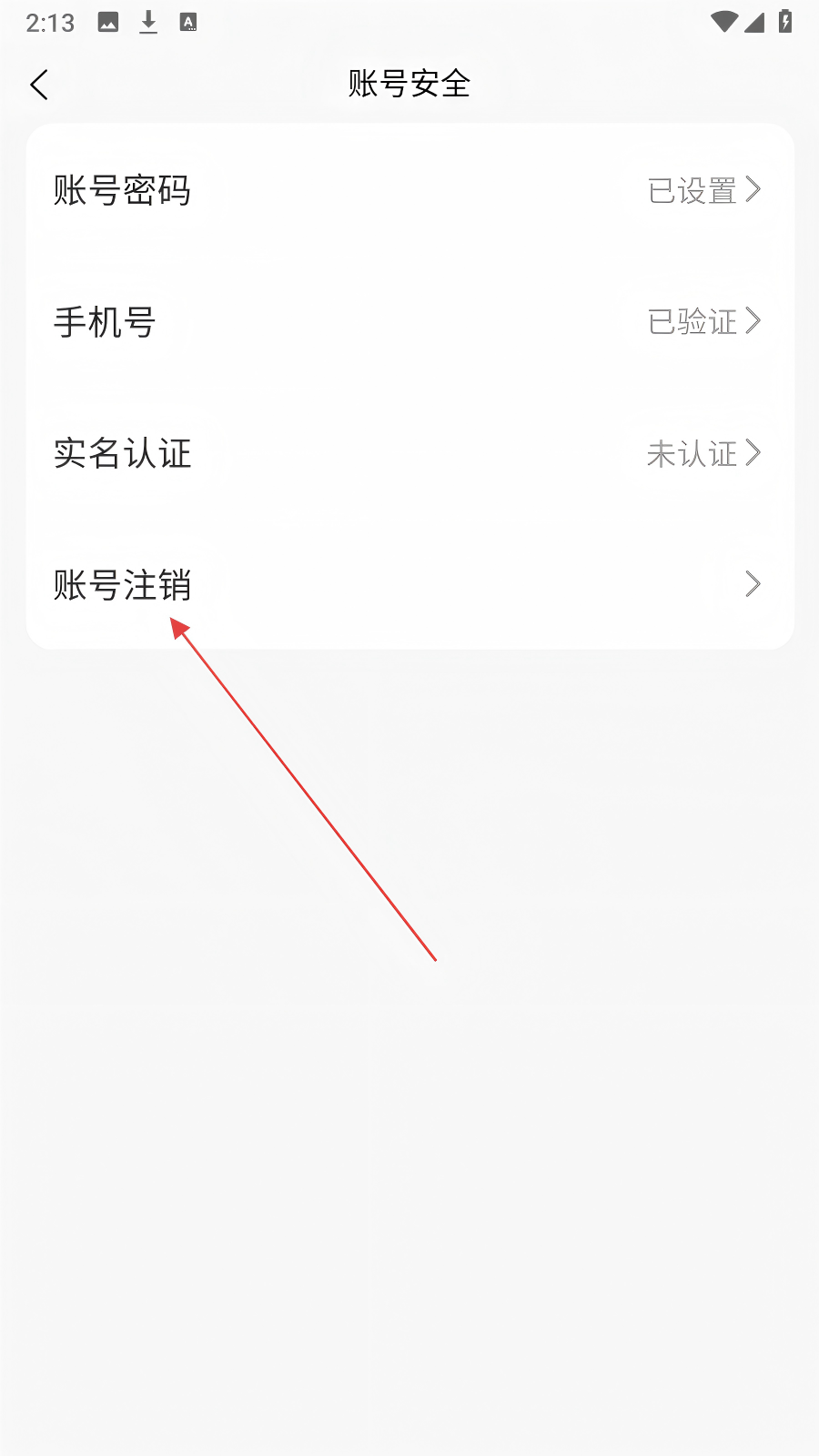
Task: Open the 账号密码 setting
Action: [409, 190]
